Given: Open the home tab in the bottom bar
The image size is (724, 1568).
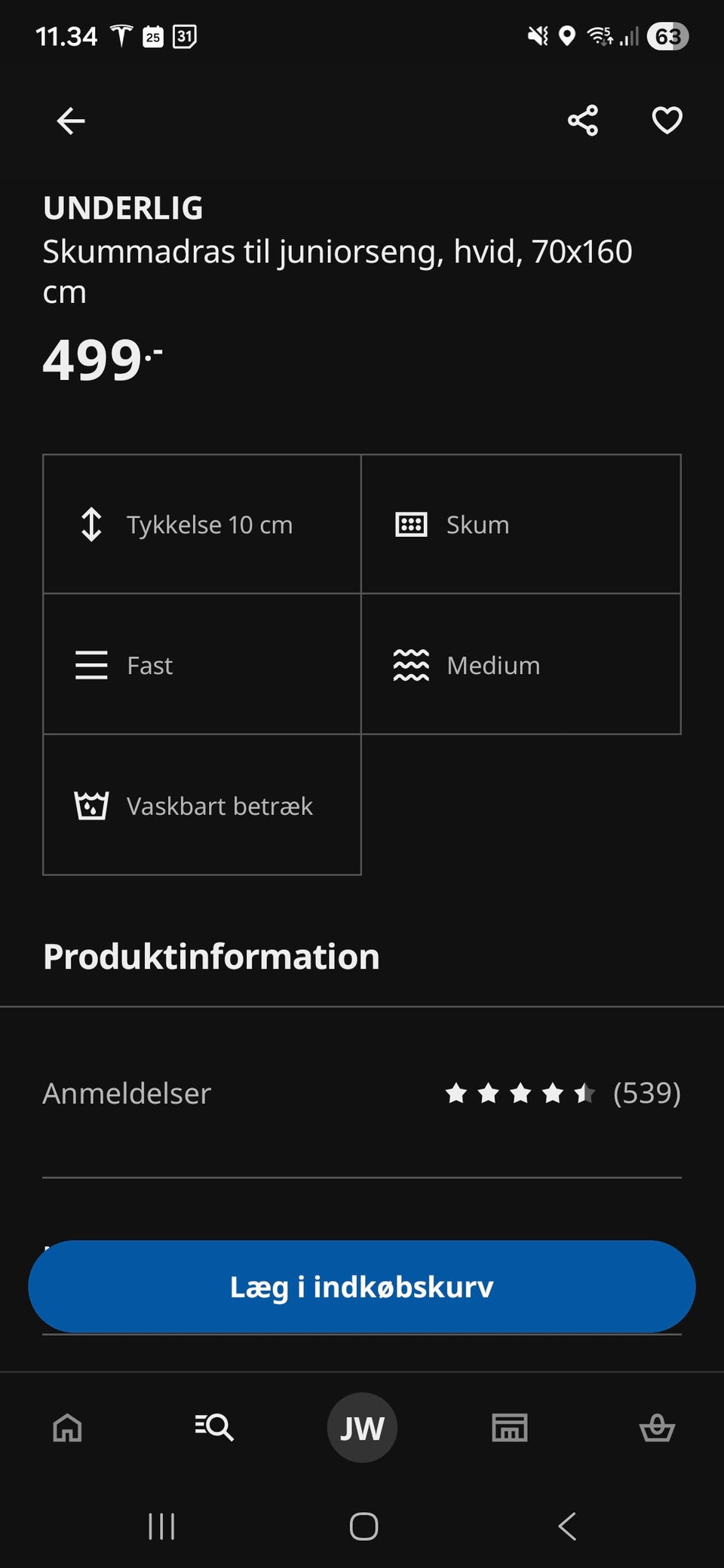Looking at the screenshot, I should pyautogui.click(x=67, y=1427).
